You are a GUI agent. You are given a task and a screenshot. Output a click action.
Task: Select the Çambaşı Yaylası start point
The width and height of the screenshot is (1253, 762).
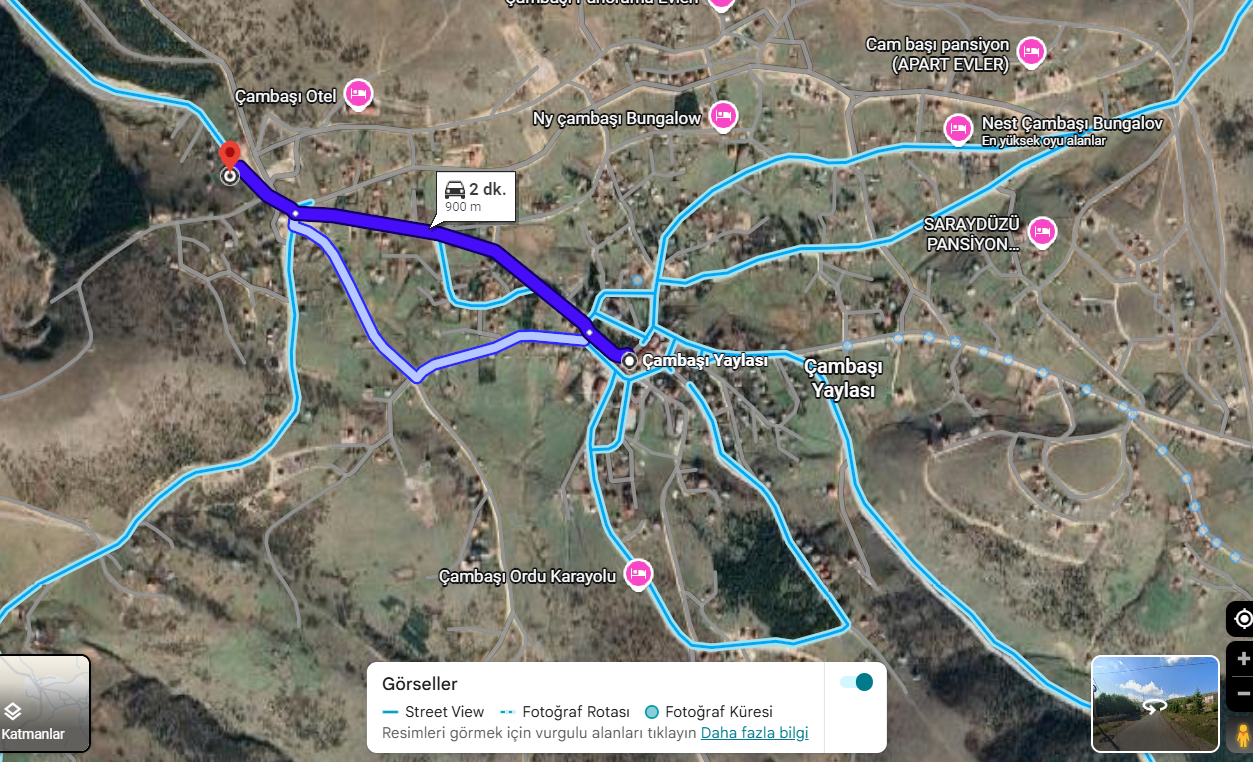coord(629,361)
